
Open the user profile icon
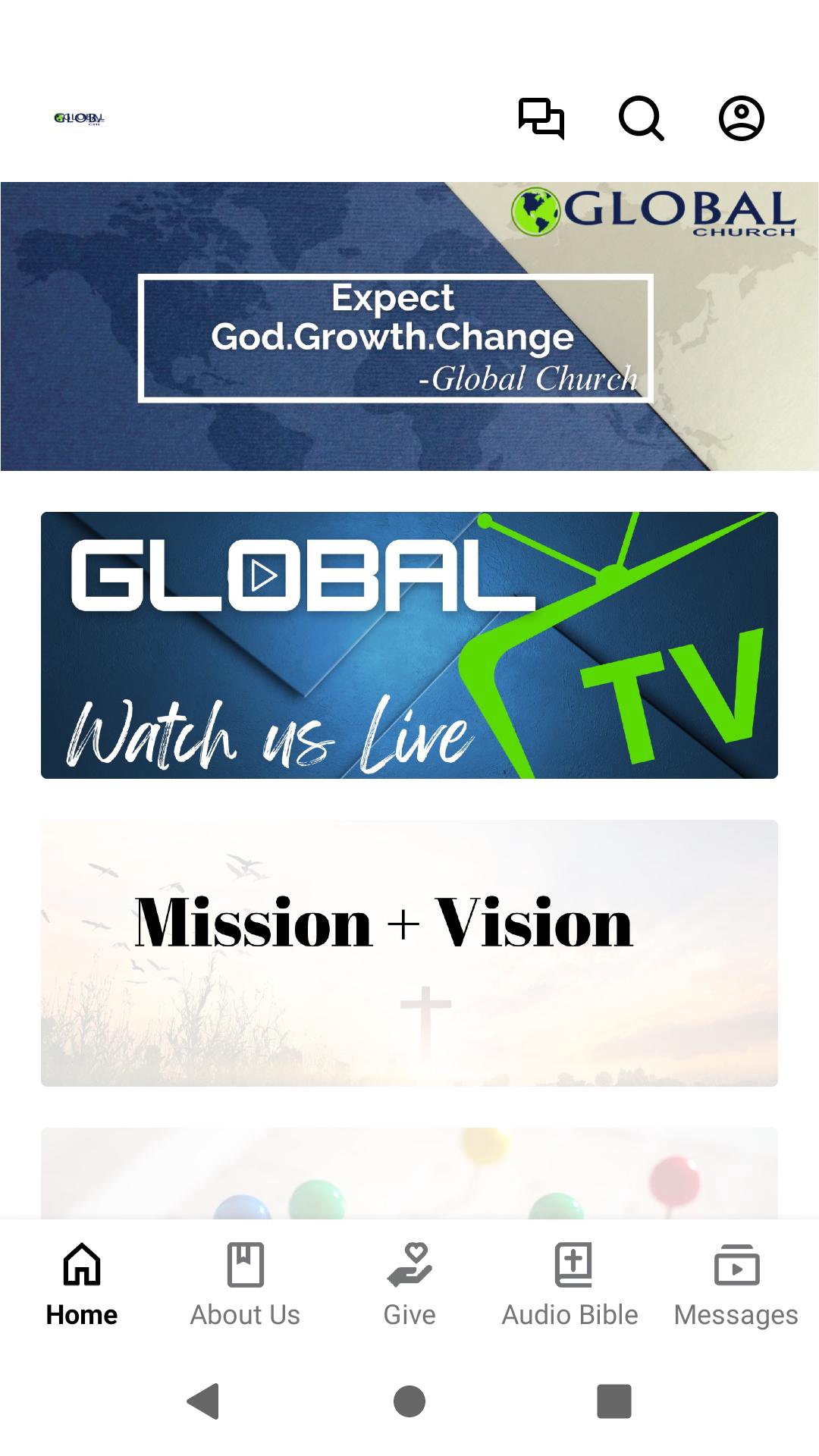741,118
